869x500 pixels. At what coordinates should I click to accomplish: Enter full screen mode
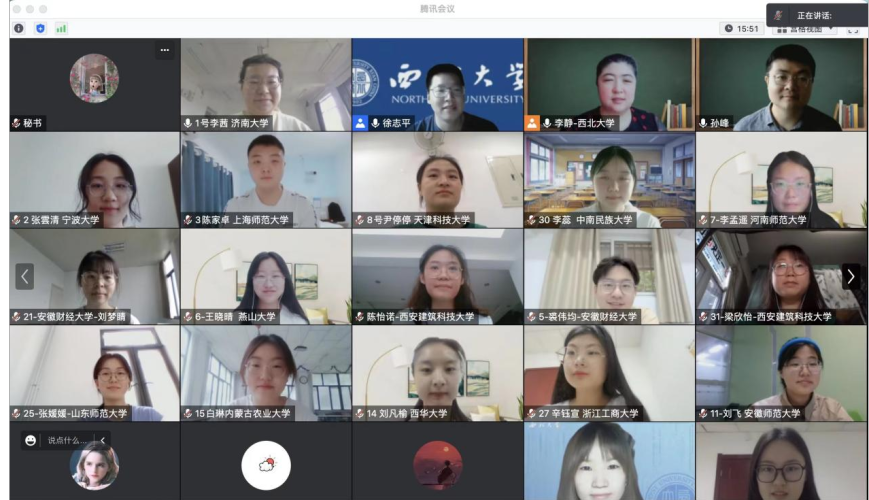pyautogui.click(x=853, y=30)
